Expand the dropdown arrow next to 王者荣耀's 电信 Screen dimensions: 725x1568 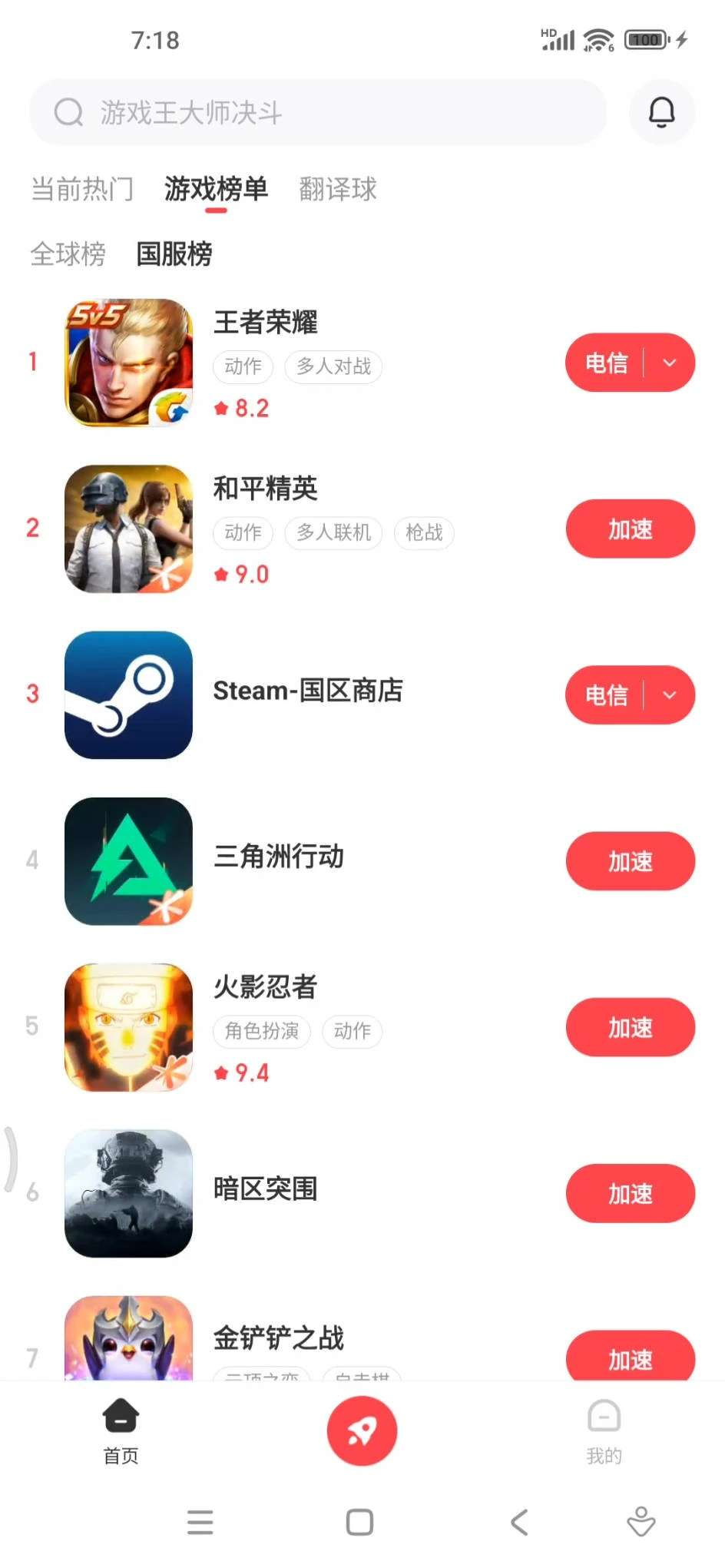670,363
